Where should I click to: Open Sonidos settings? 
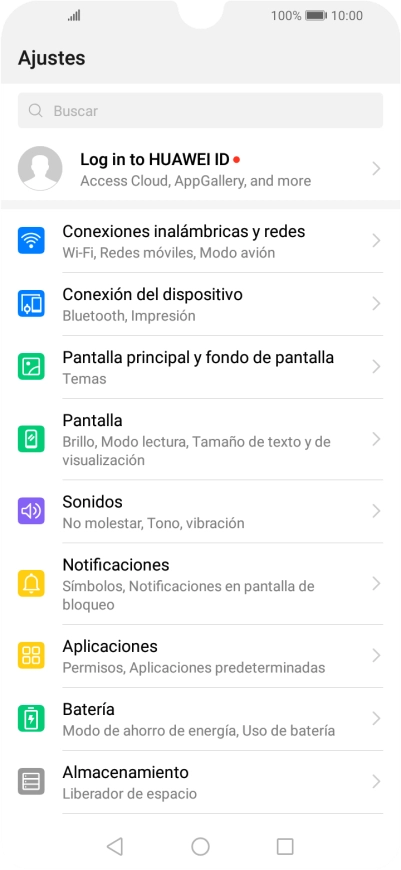(200, 512)
